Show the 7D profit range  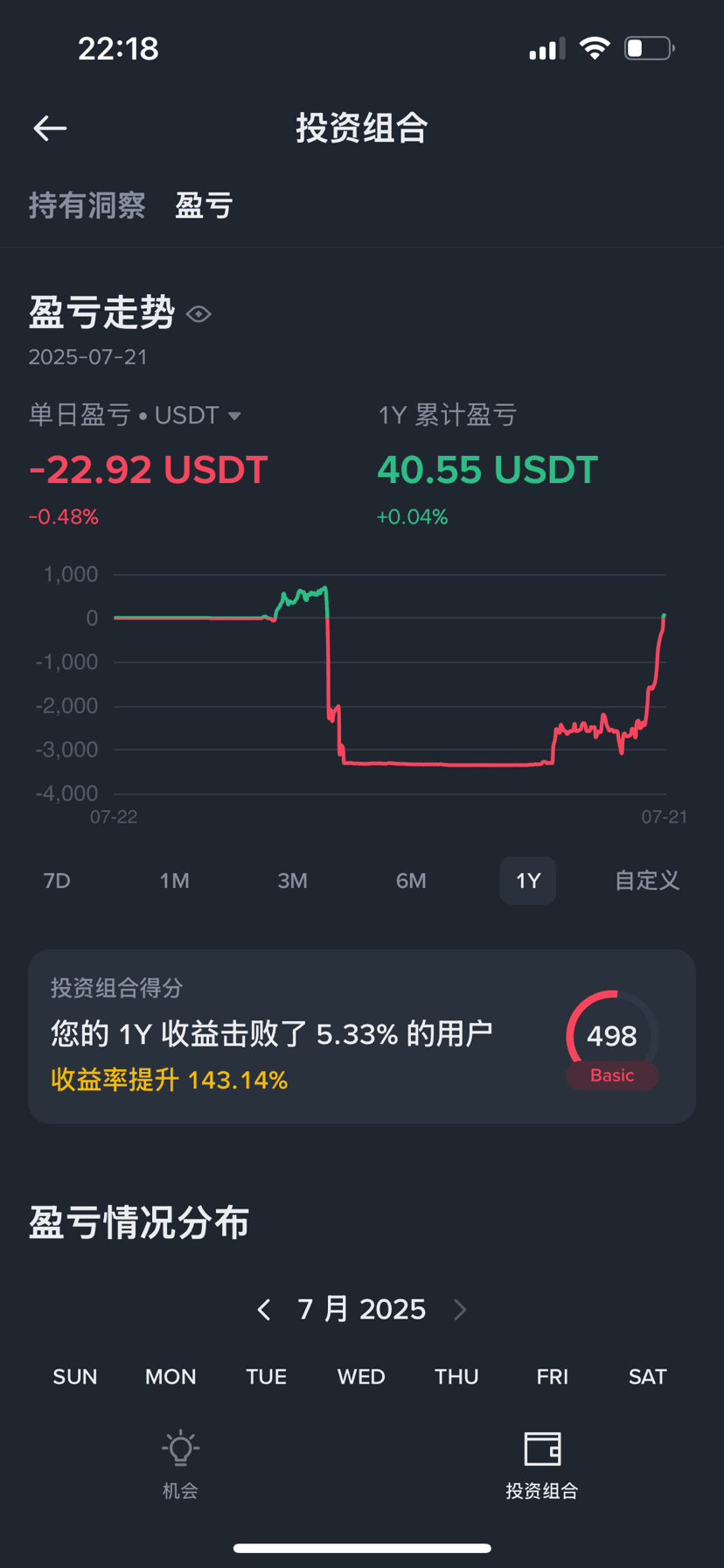click(x=57, y=880)
